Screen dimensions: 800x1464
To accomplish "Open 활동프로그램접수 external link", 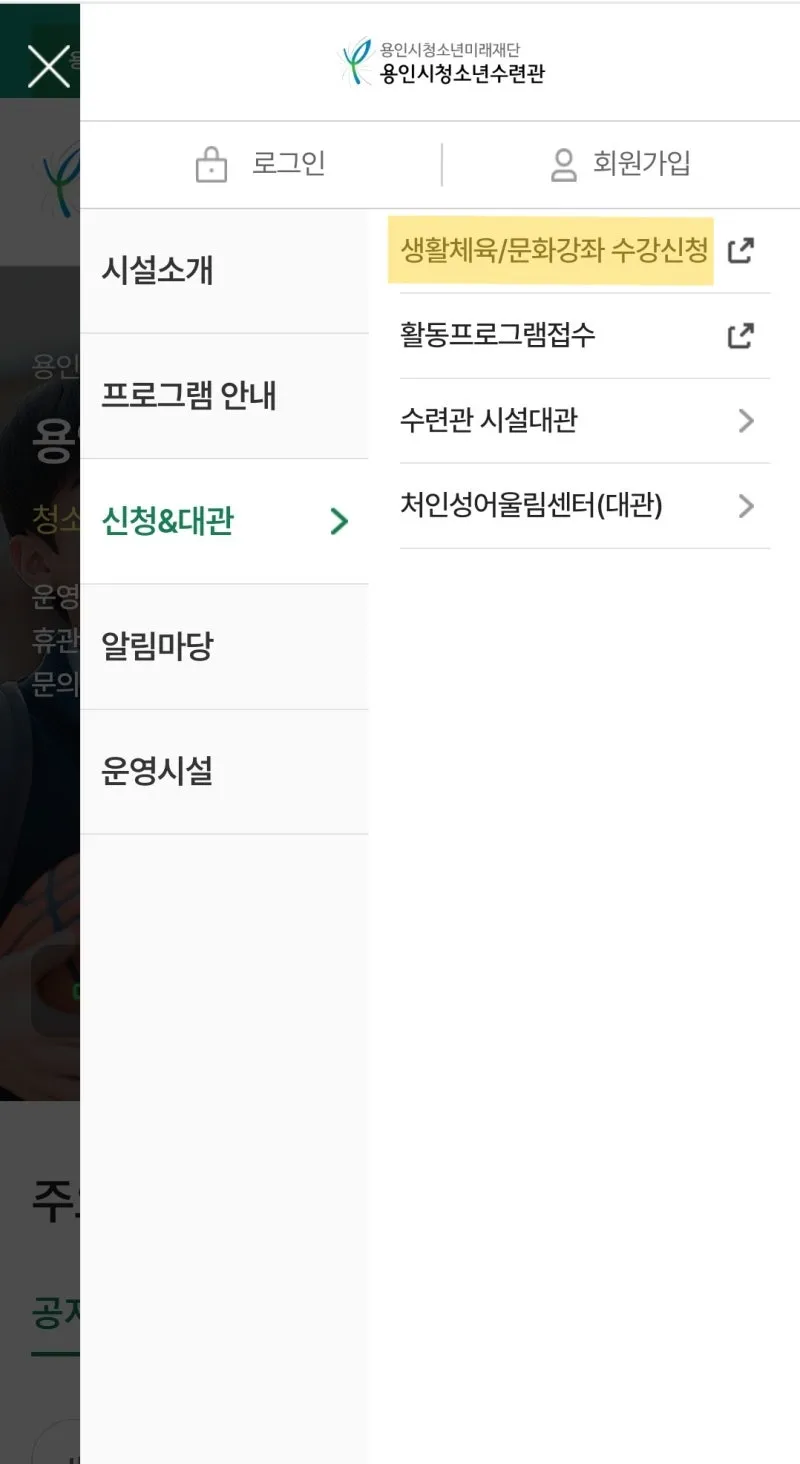I will [585, 336].
